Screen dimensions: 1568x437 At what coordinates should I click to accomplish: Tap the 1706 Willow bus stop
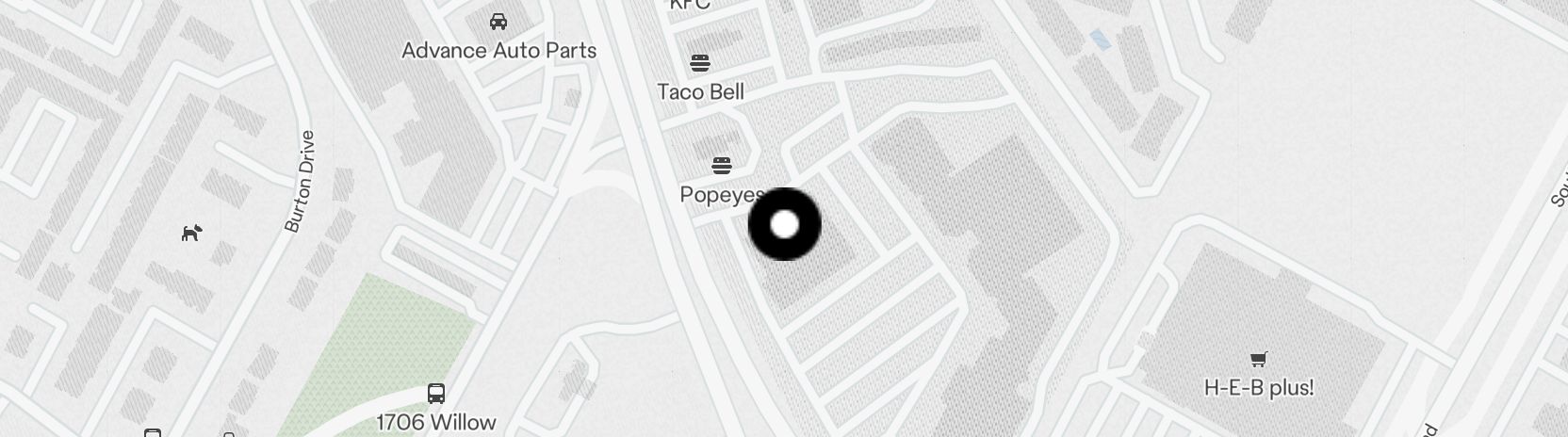coord(436,394)
